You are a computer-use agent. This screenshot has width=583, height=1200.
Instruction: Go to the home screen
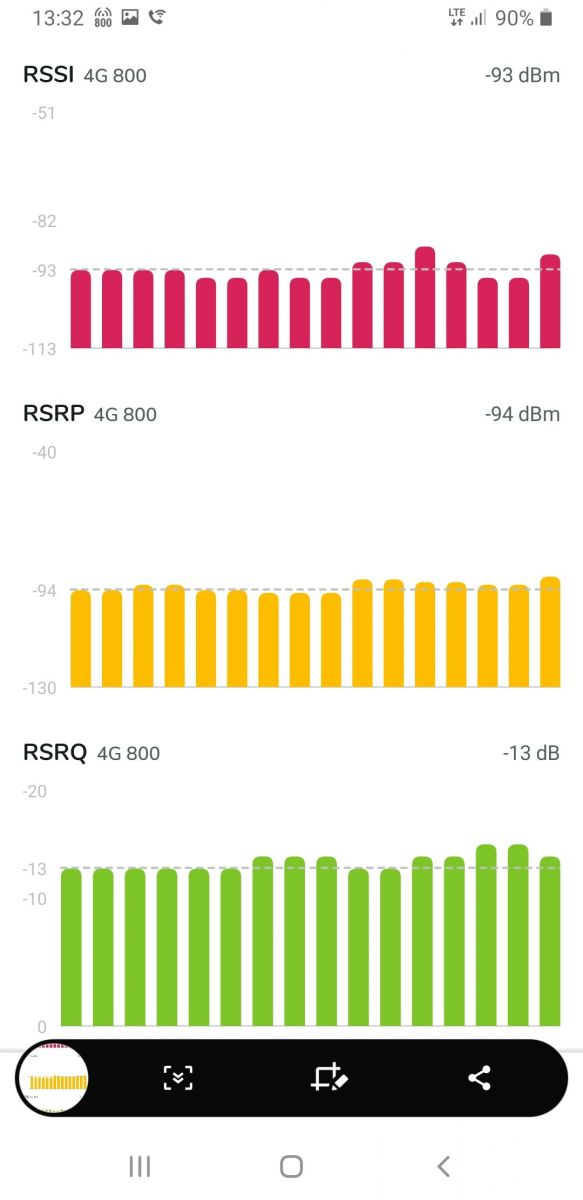coord(291,1166)
